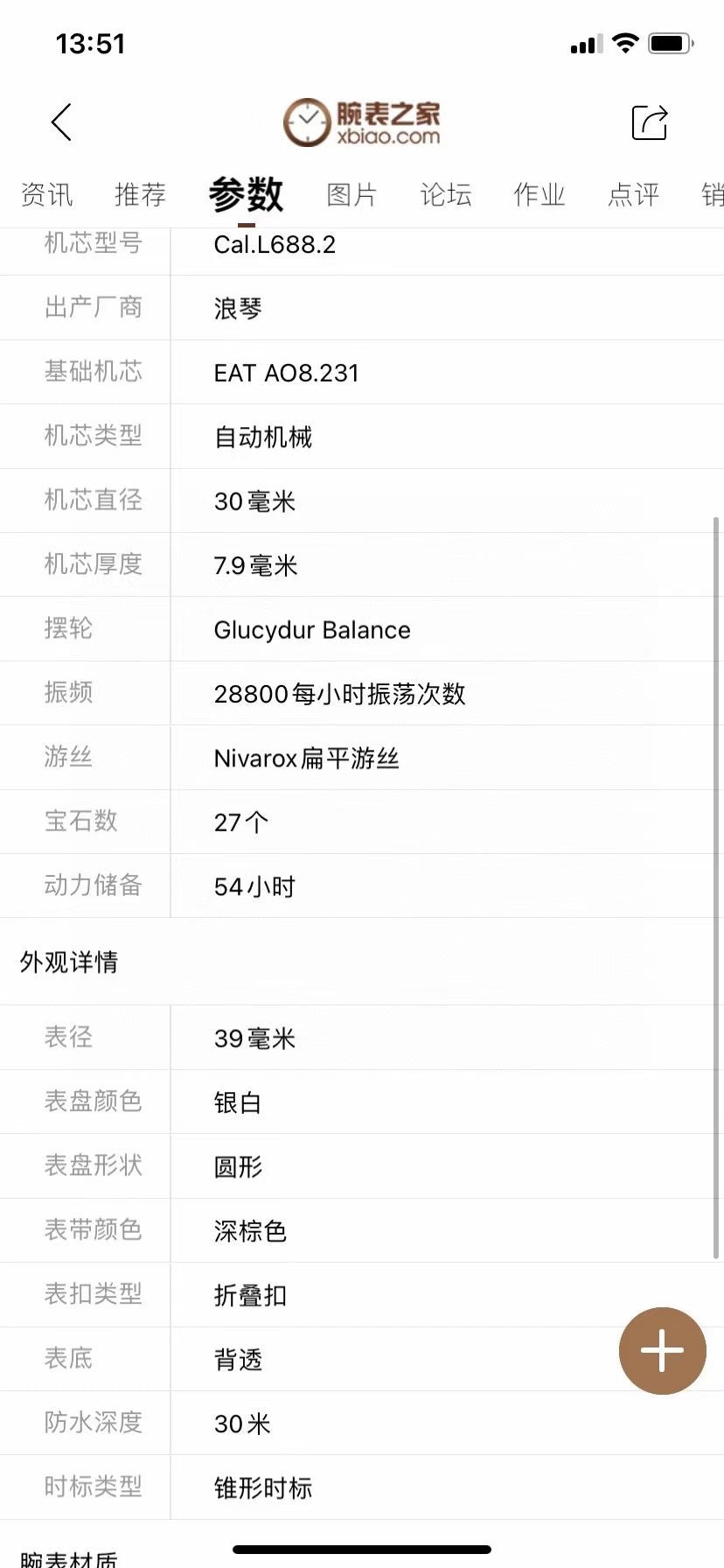This screenshot has height=1568, width=724.
Task: Share this watch page
Action: pos(650,122)
